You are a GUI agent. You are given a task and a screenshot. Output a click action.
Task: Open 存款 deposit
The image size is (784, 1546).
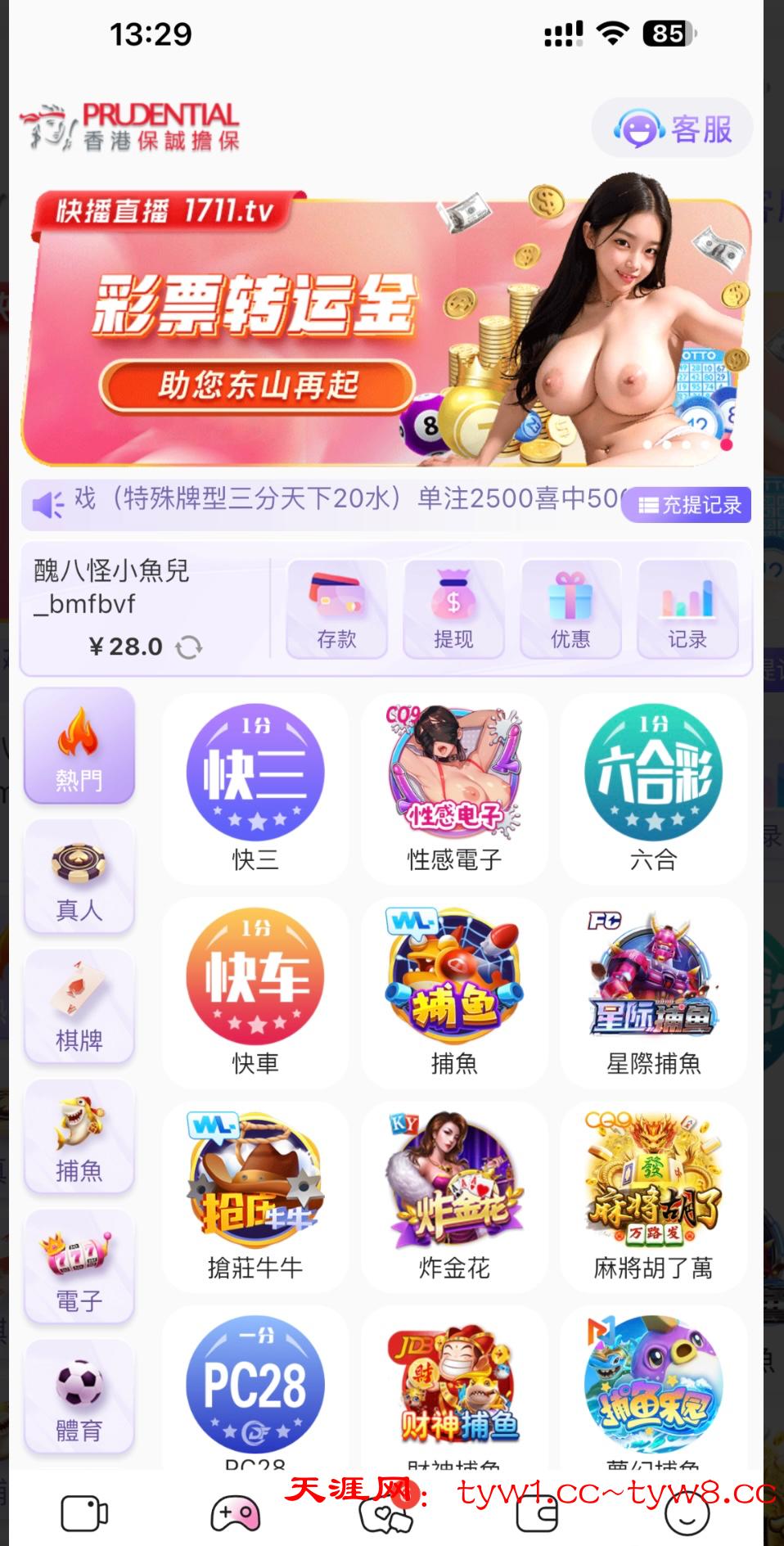336,609
